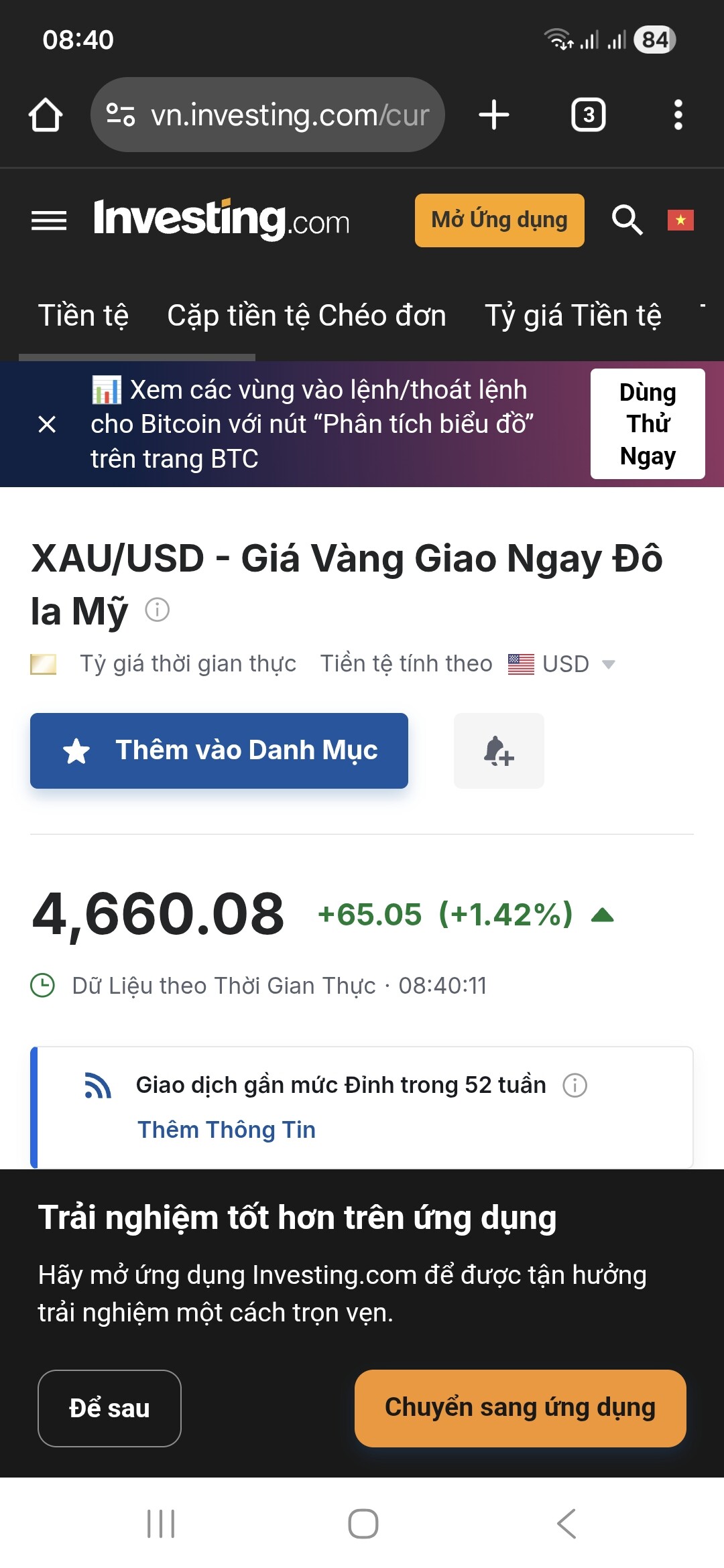
Task: Switch to the Tỷ giá Tiền tệ tab
Action: coord(573,316)
